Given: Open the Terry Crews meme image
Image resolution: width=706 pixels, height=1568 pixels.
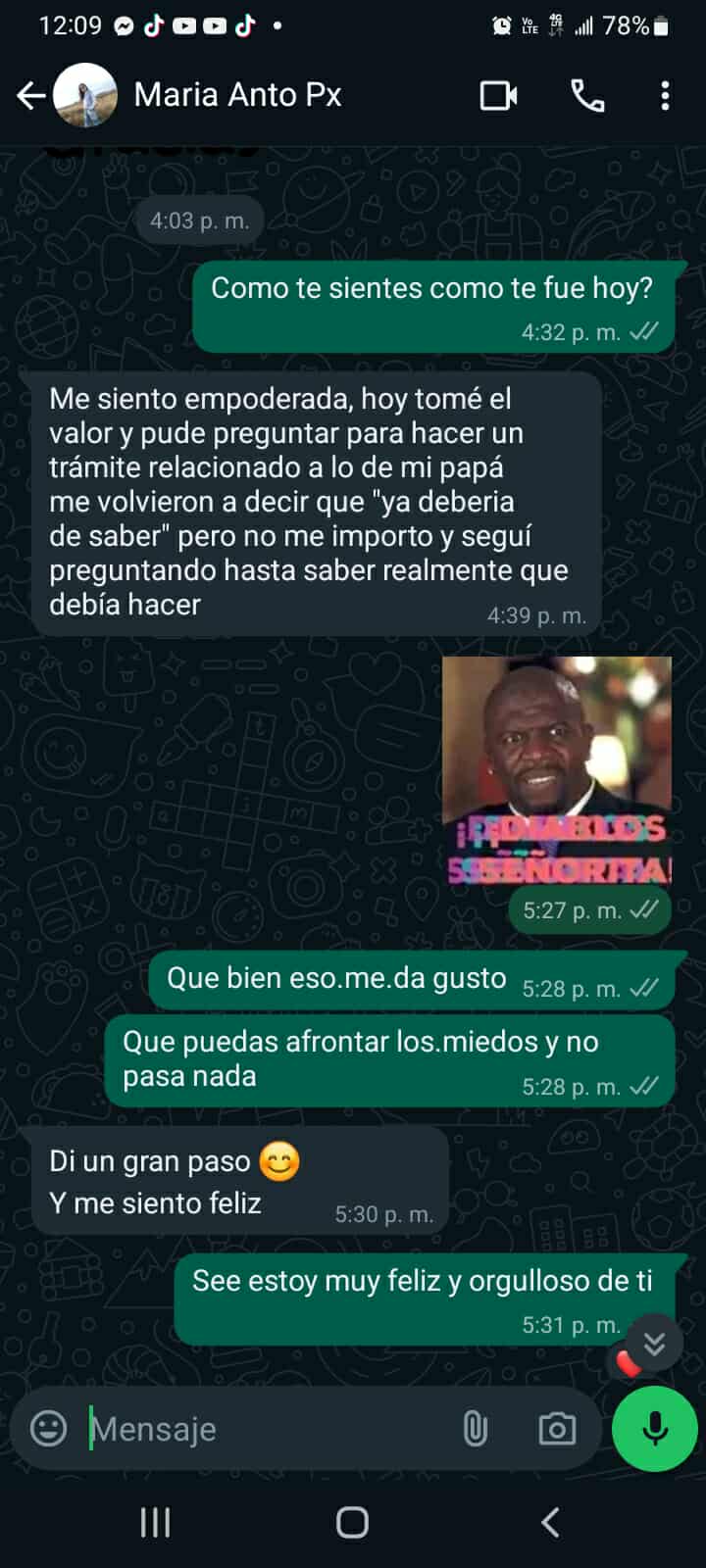Looking at the screenshot, I should (x=557, y=769).
